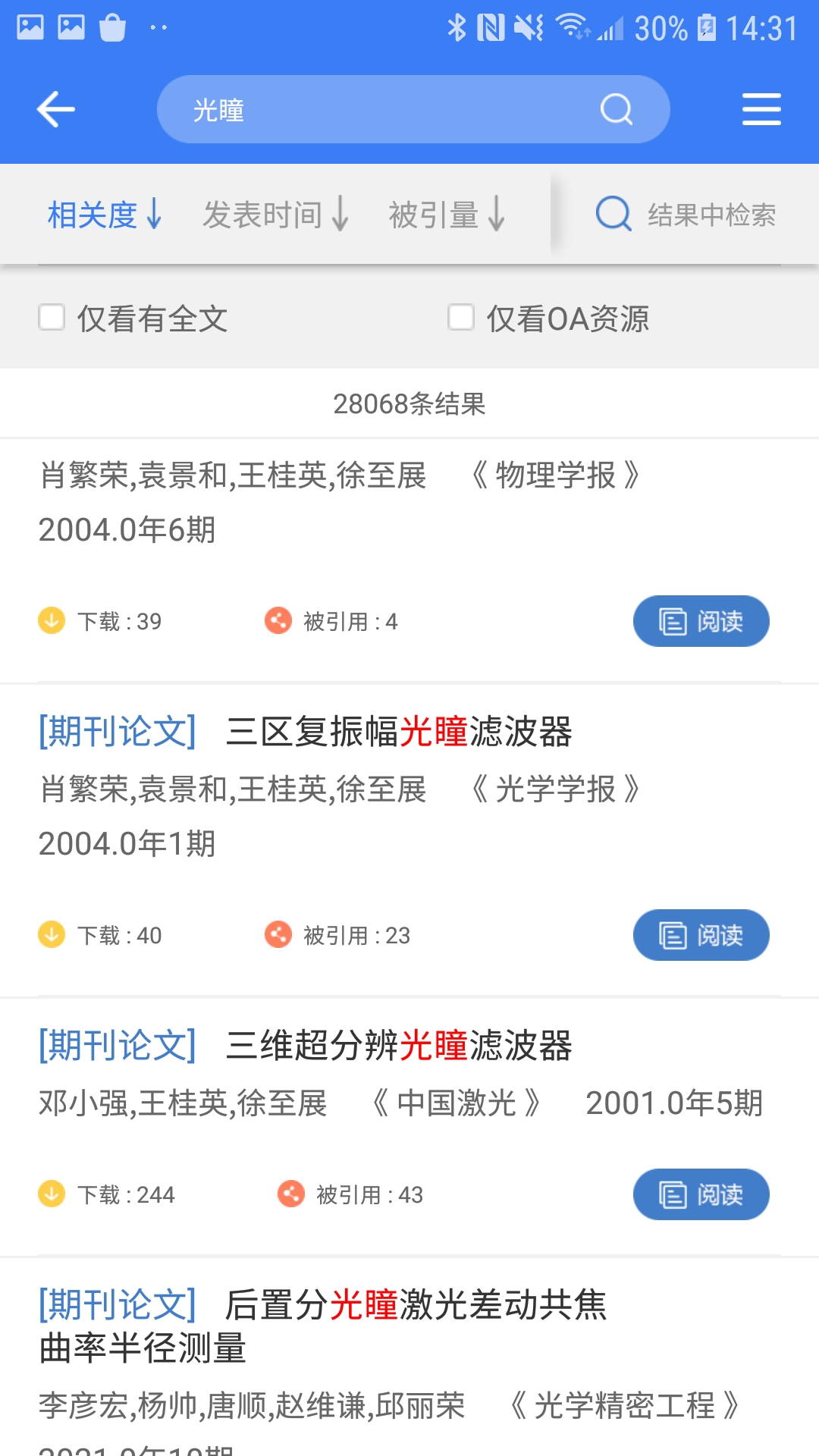
Task: Tap the 发表时间 sort arrow
Action: tap(340, 214)
